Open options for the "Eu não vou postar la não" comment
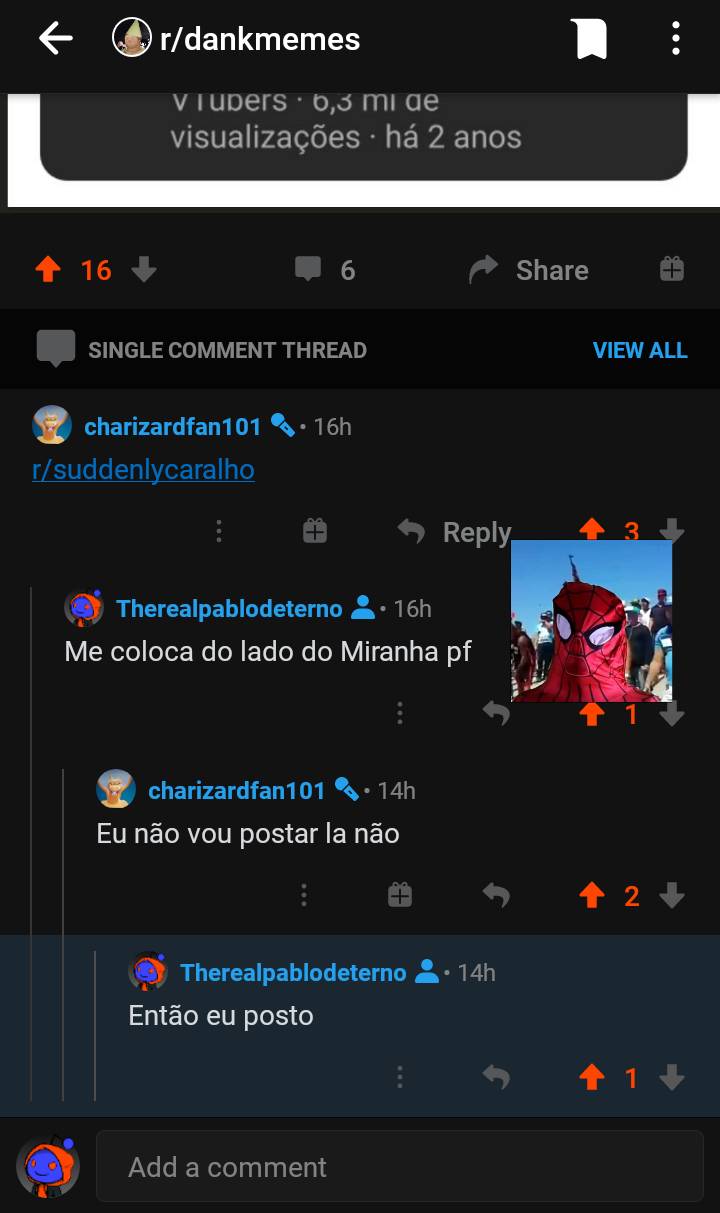Screen dimensions: 720x1213 point(304,895)
